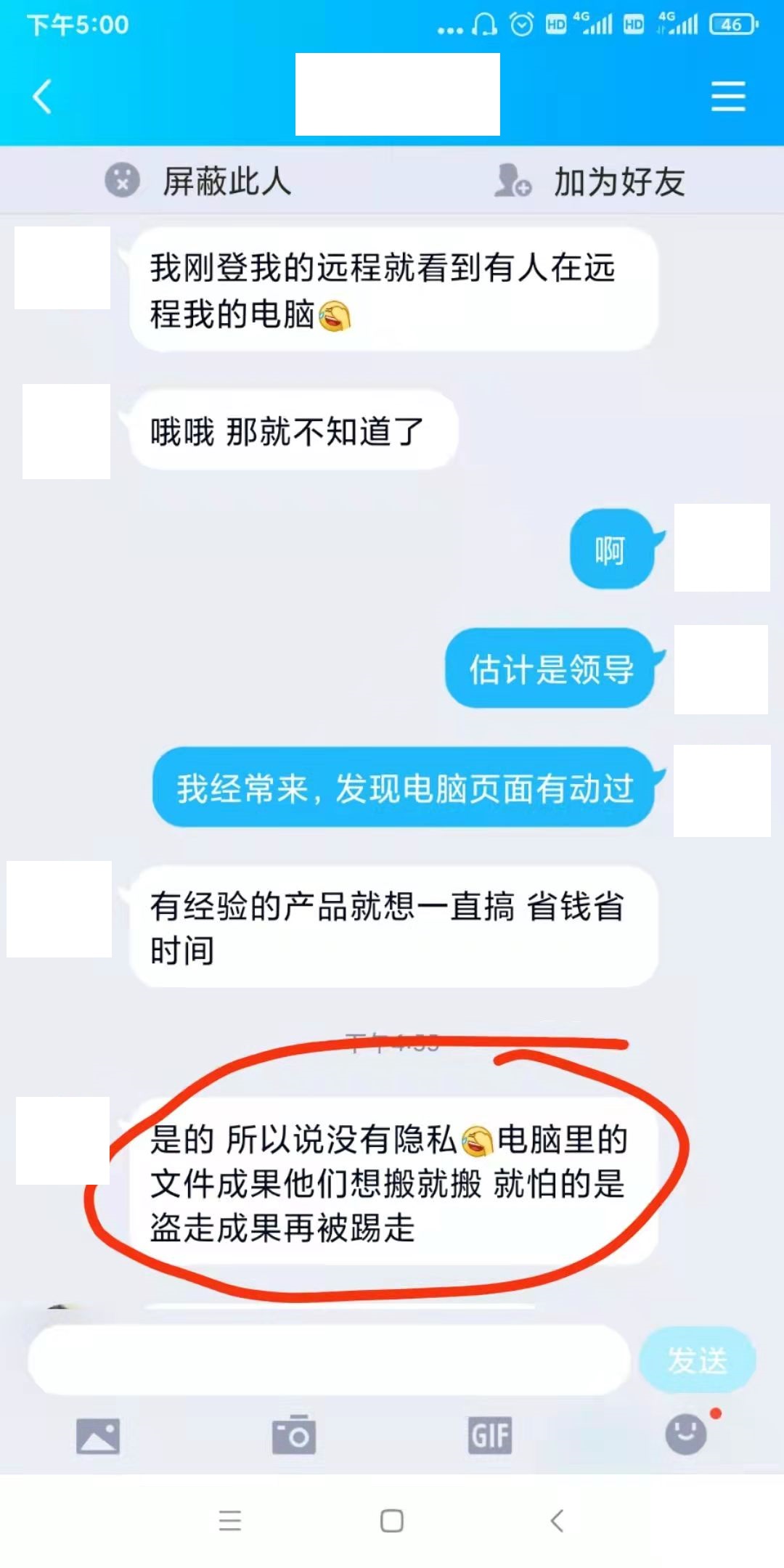Open the photo gallery picker
This screenshot has height=1568, width=784.
click(x=98, y=1436)
